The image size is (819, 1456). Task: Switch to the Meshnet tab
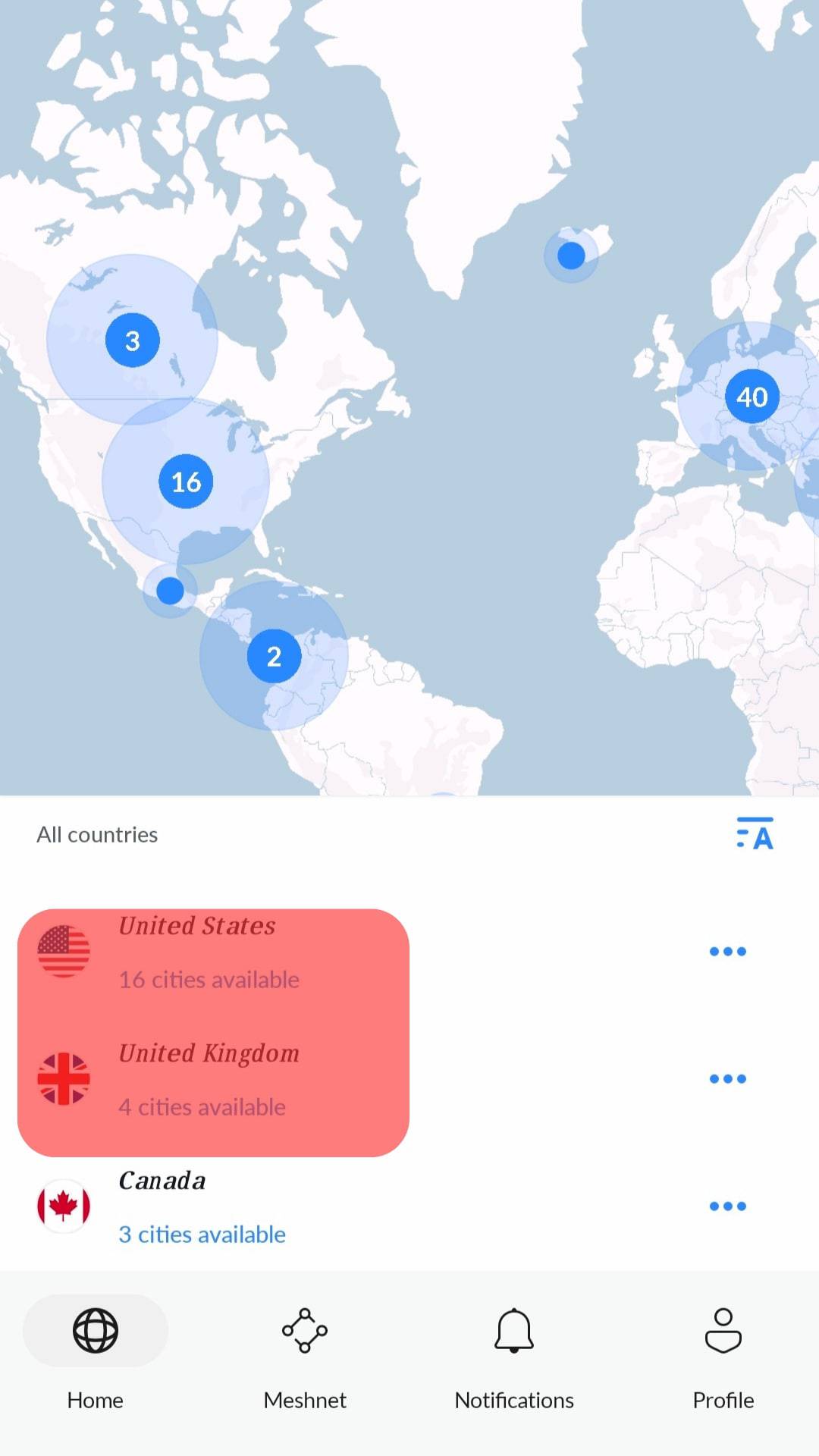pos(305,1354)
